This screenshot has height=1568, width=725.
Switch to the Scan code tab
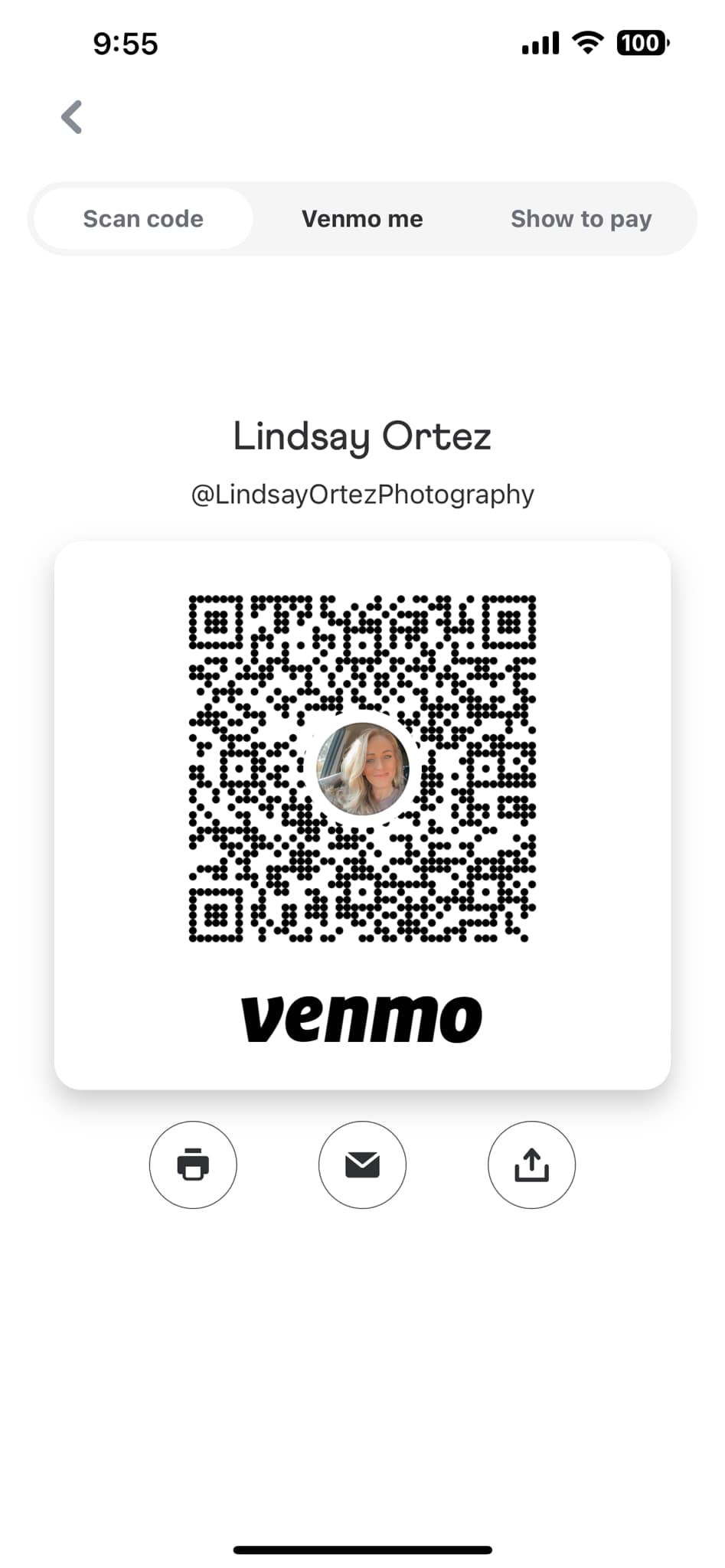tap(143, 219)
